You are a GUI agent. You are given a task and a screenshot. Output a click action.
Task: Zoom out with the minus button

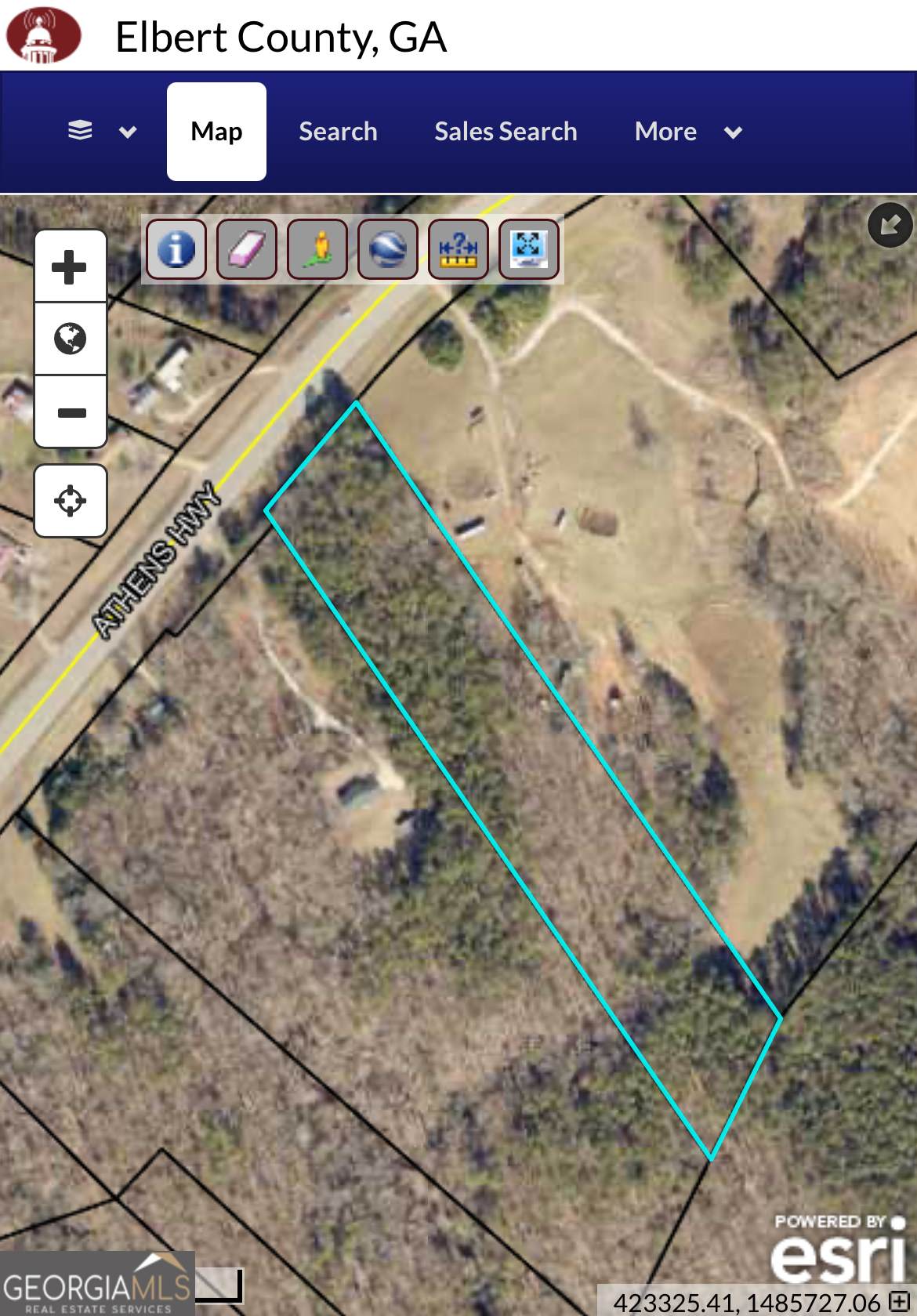[x=70, y=412]
